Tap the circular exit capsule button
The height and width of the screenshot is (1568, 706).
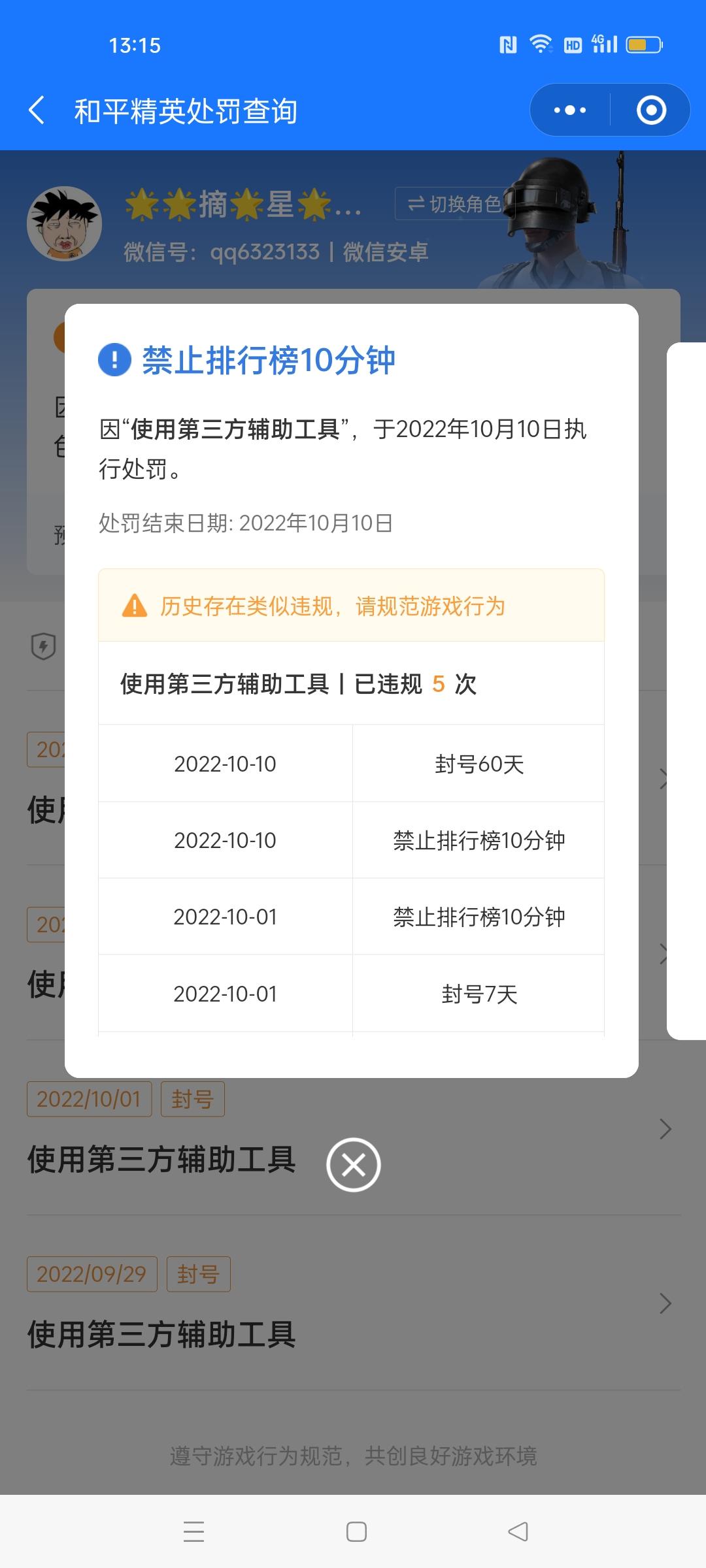coord(652,110)
